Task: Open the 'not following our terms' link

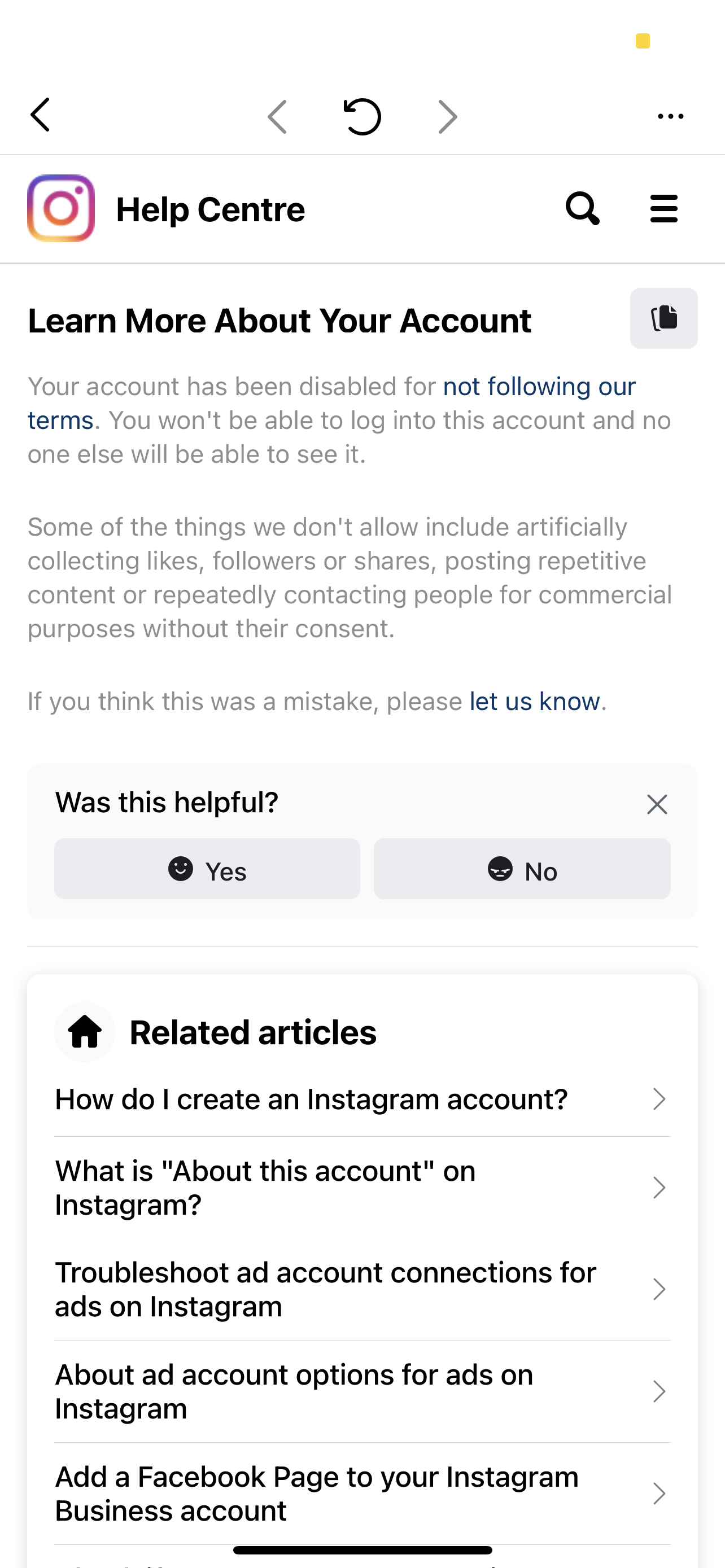Action: [x=332, y=403]
